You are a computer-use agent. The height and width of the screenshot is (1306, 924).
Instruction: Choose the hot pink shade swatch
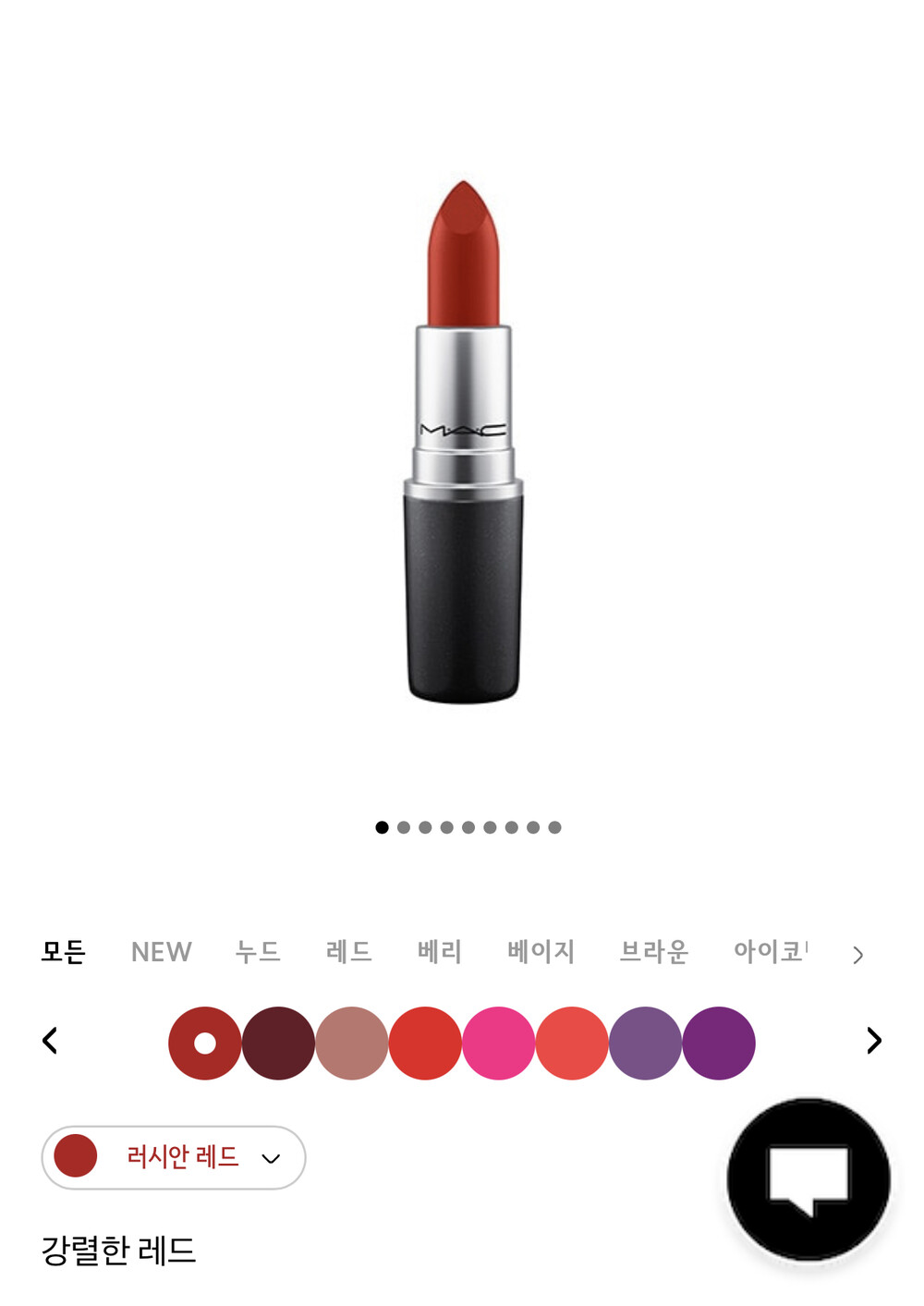499,1044
